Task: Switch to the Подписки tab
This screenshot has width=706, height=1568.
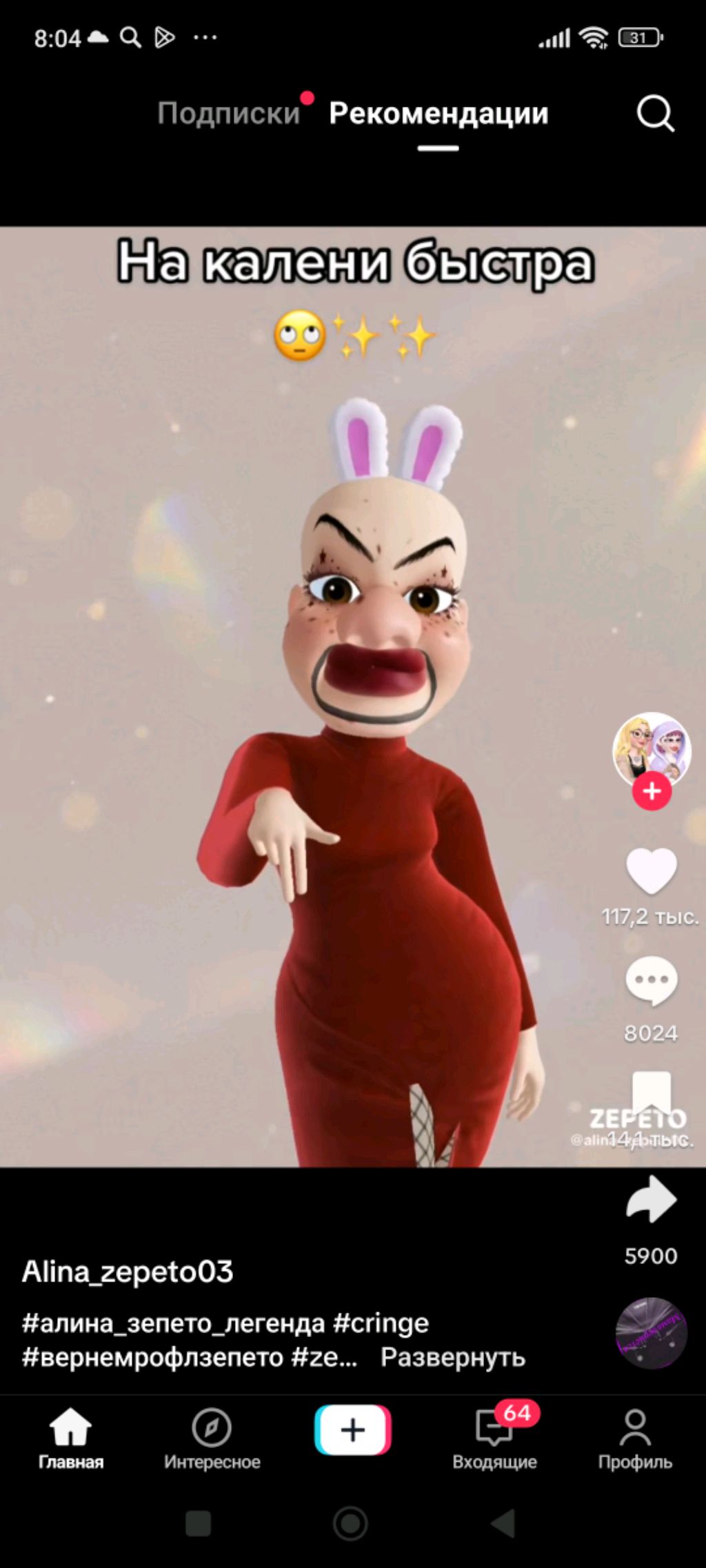Action: coord(228,113)
